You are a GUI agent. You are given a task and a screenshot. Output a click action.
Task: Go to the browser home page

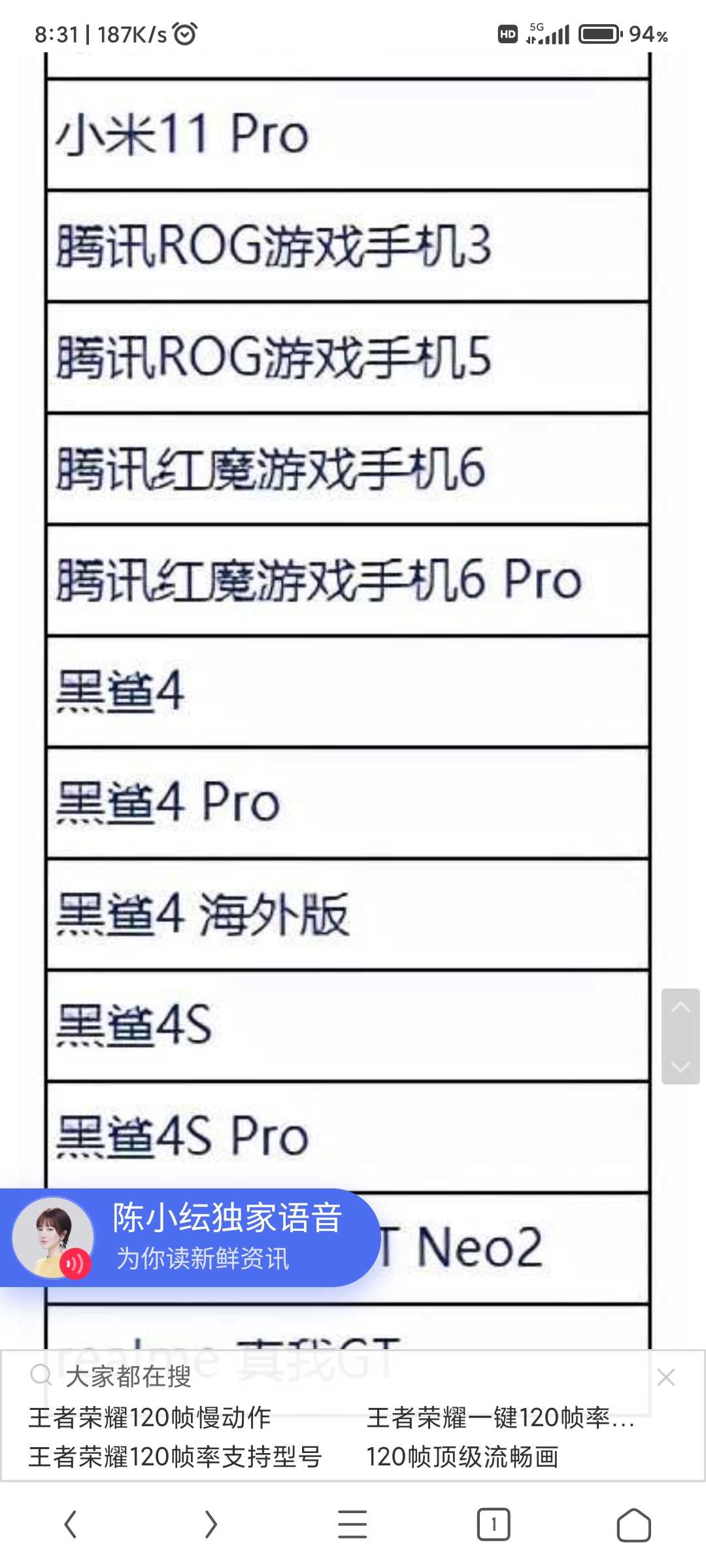pos(634,1525)
